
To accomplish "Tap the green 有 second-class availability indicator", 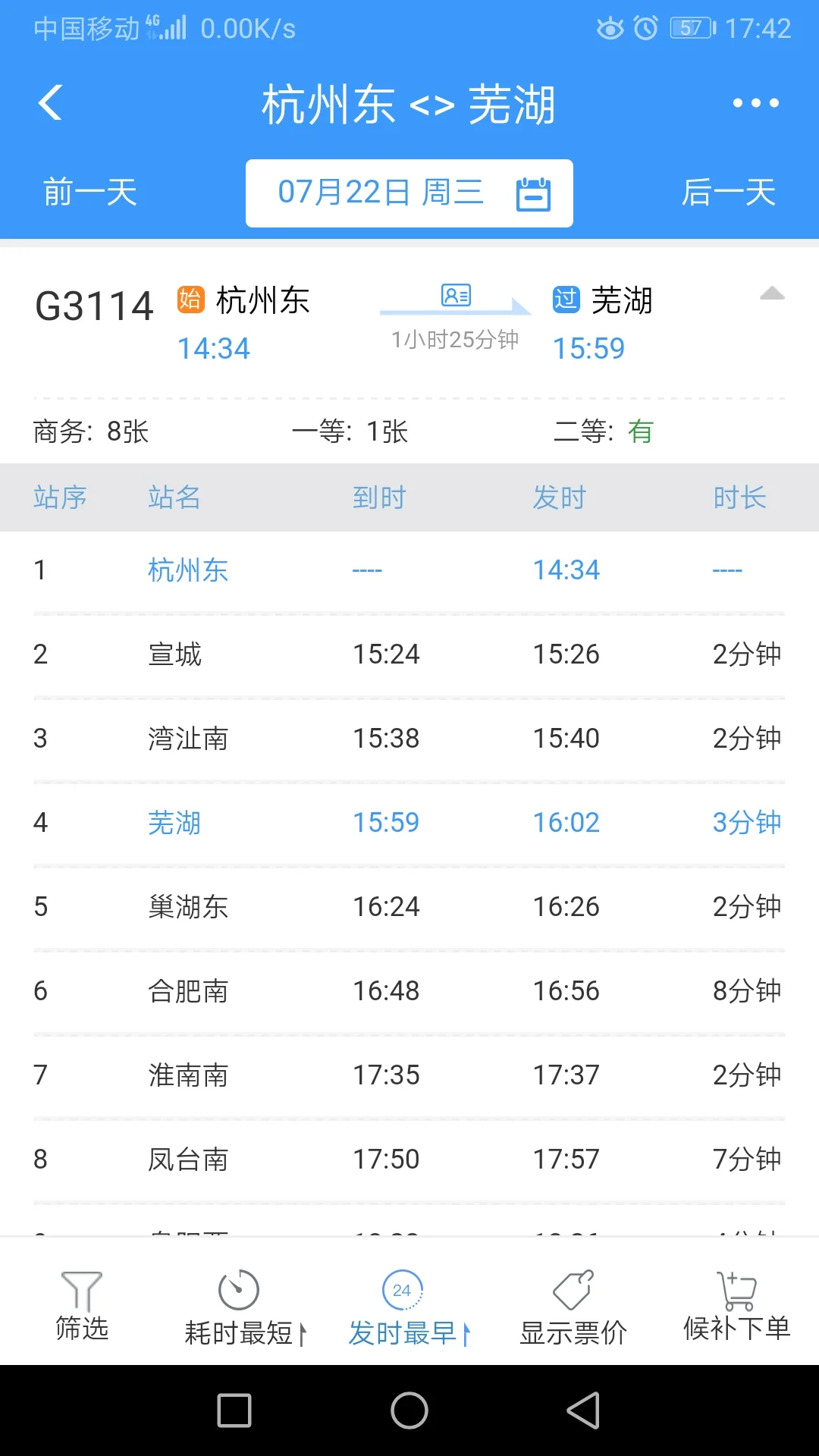I will pyautogui.click(x=641, y=431).
